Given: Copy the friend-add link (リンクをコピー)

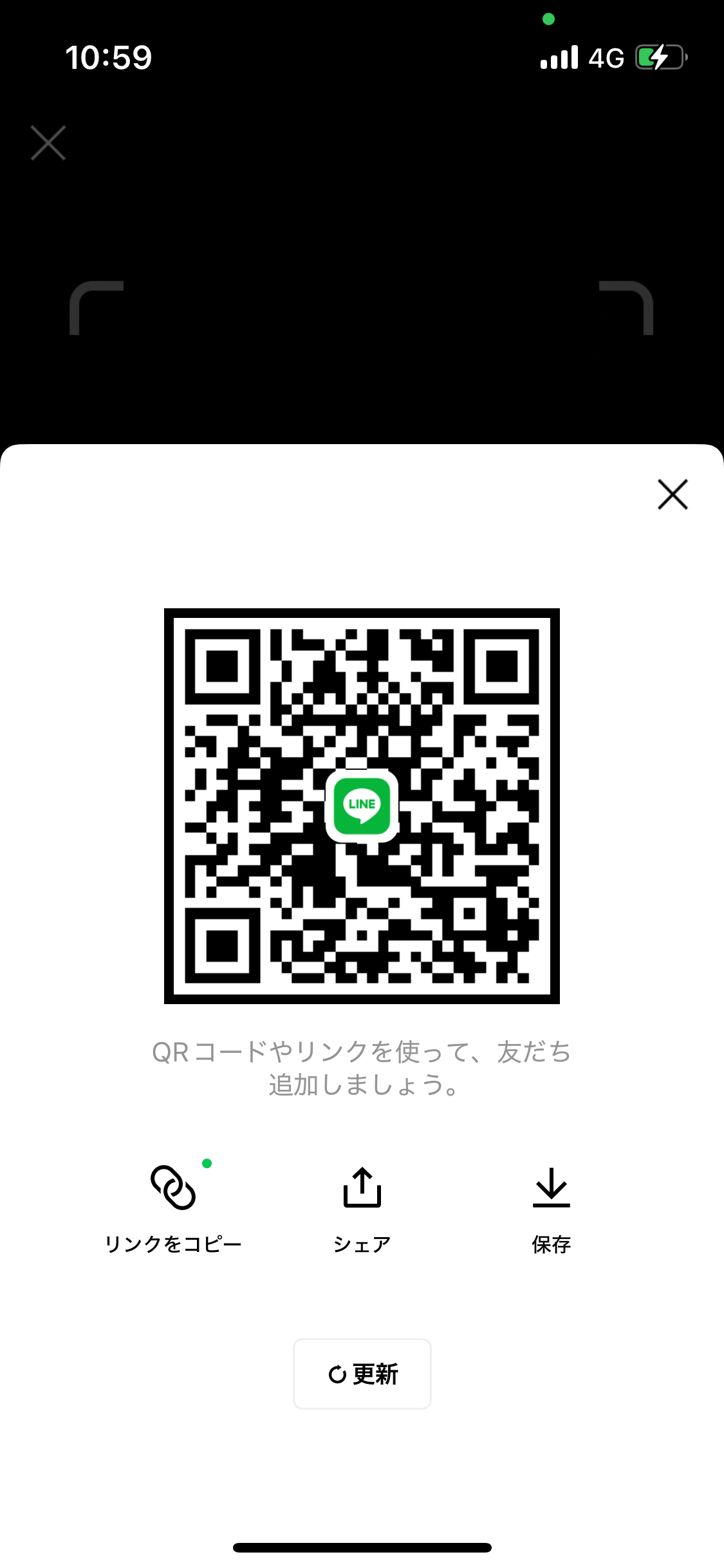Looking at the screenshot, I should coord(172,1208).
